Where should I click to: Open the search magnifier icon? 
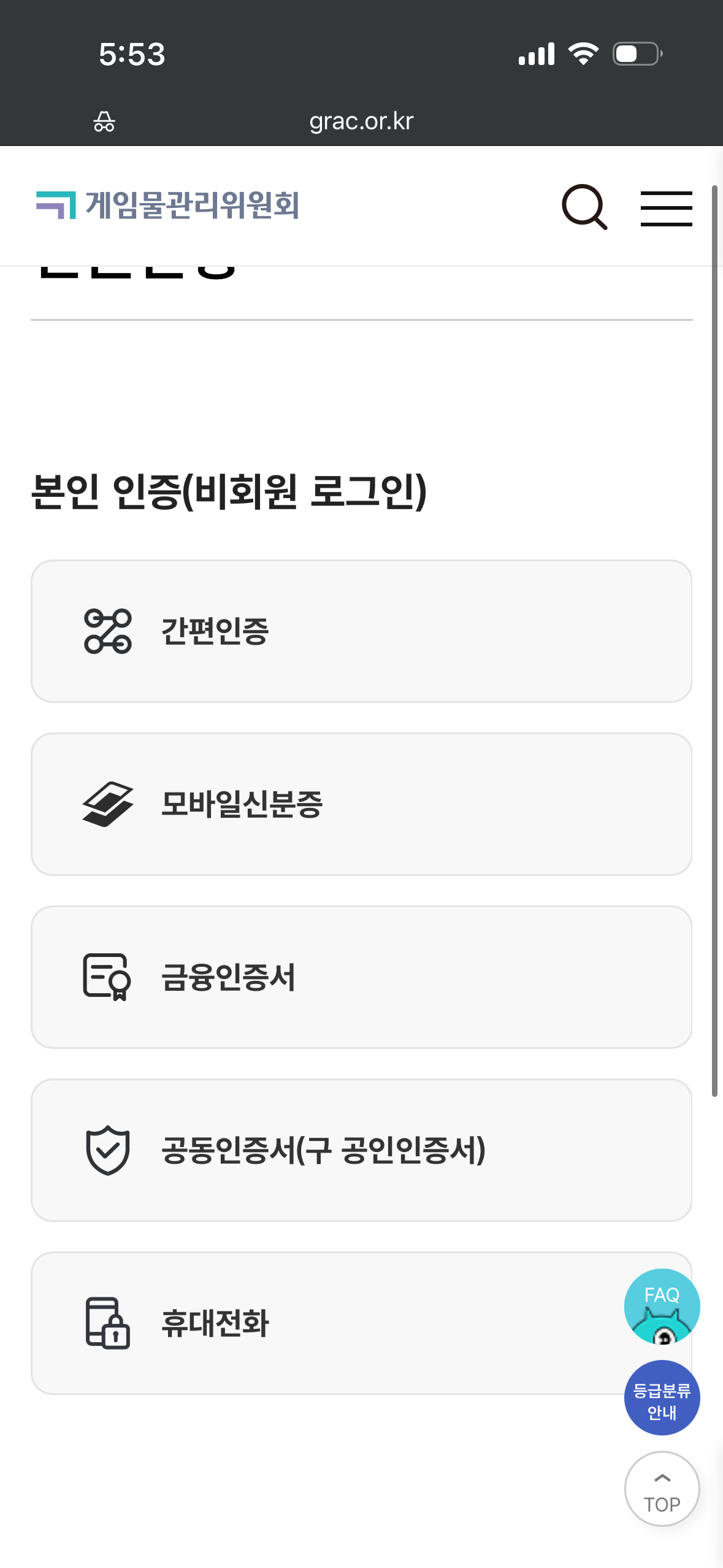pos(584,207)
